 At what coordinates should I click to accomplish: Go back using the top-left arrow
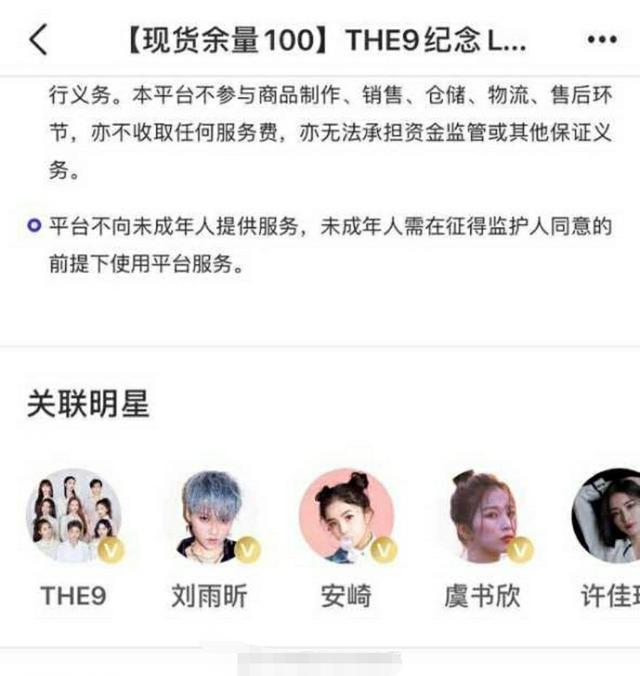38,41
